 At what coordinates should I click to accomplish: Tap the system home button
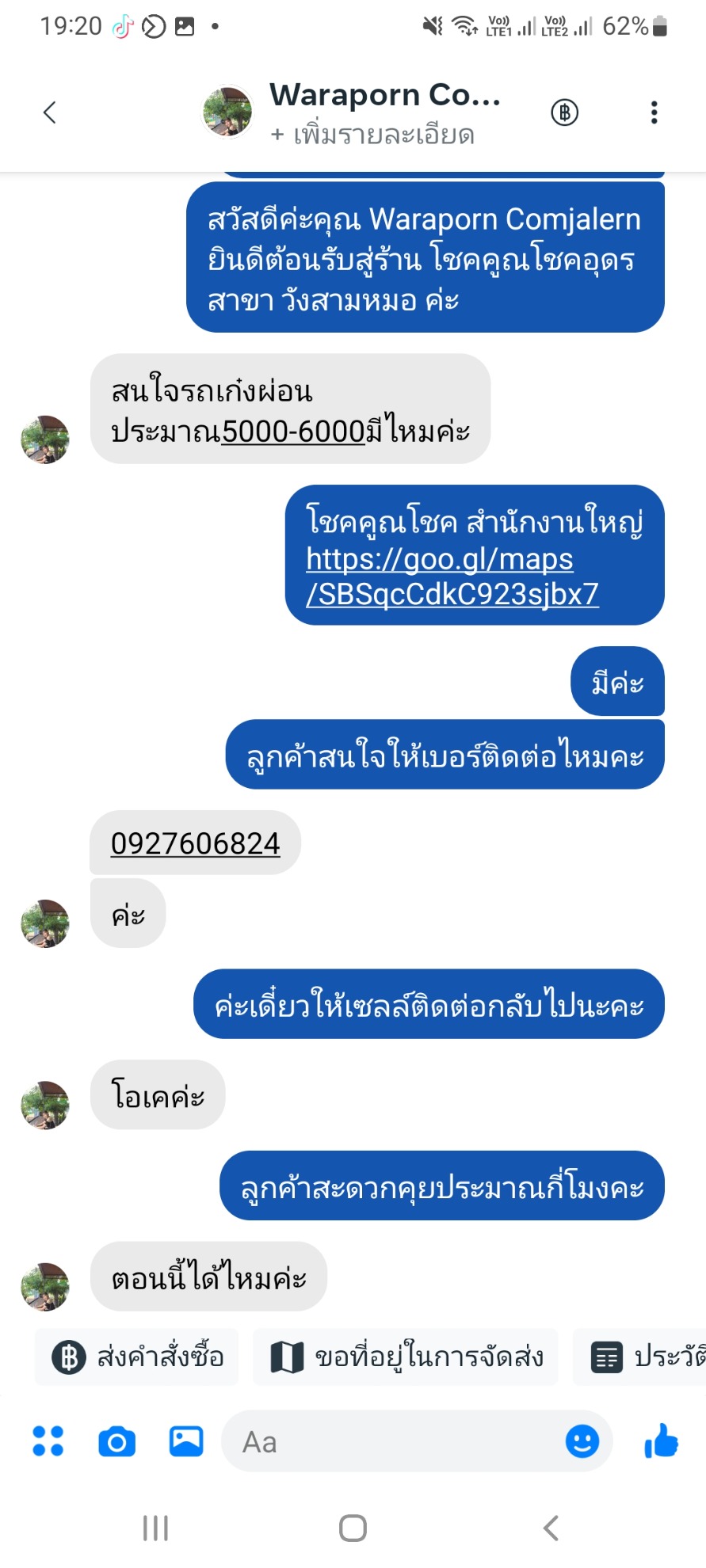tap(353, 1528)
